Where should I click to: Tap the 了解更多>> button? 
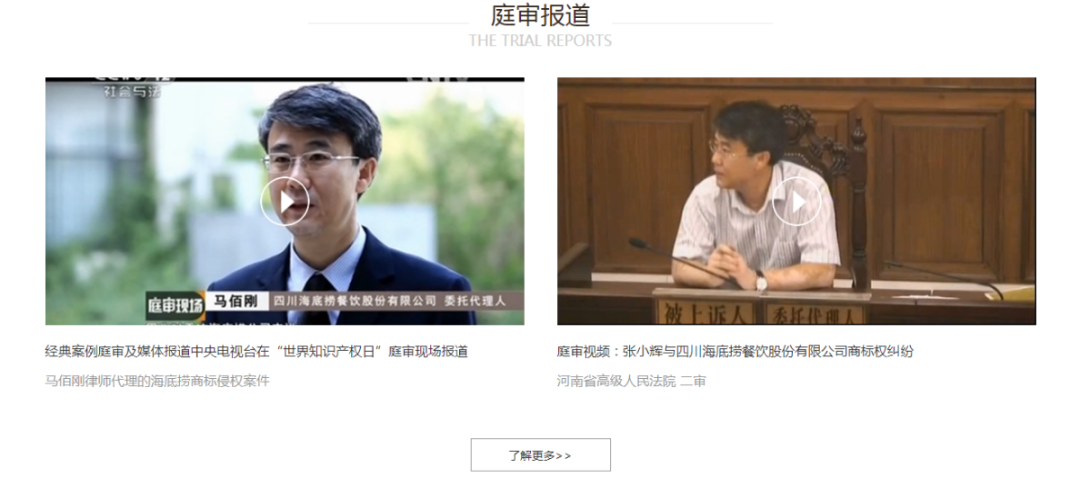[x=540, y=455]
